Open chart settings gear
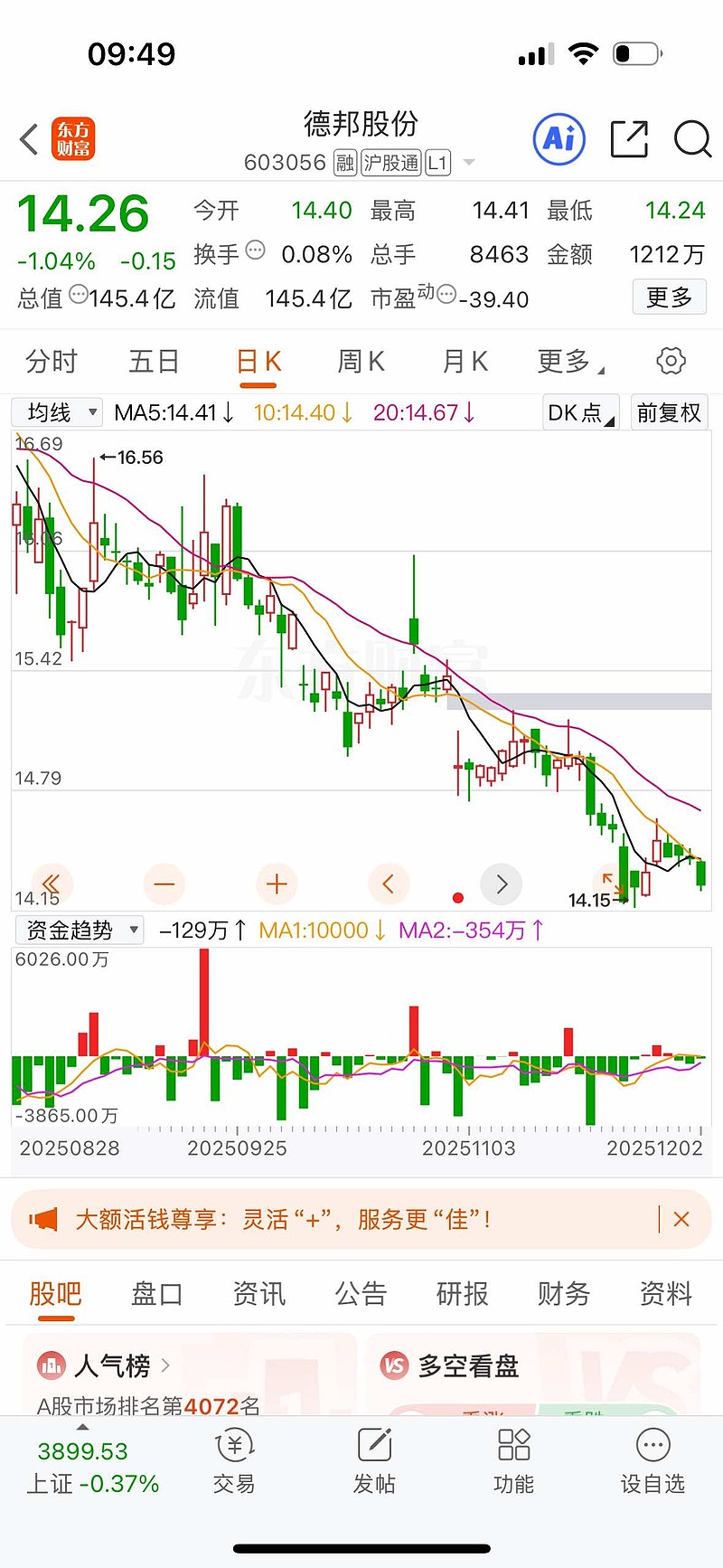Image resolution: width=723 pixels, height=1568 pixels. pos(671,362)
